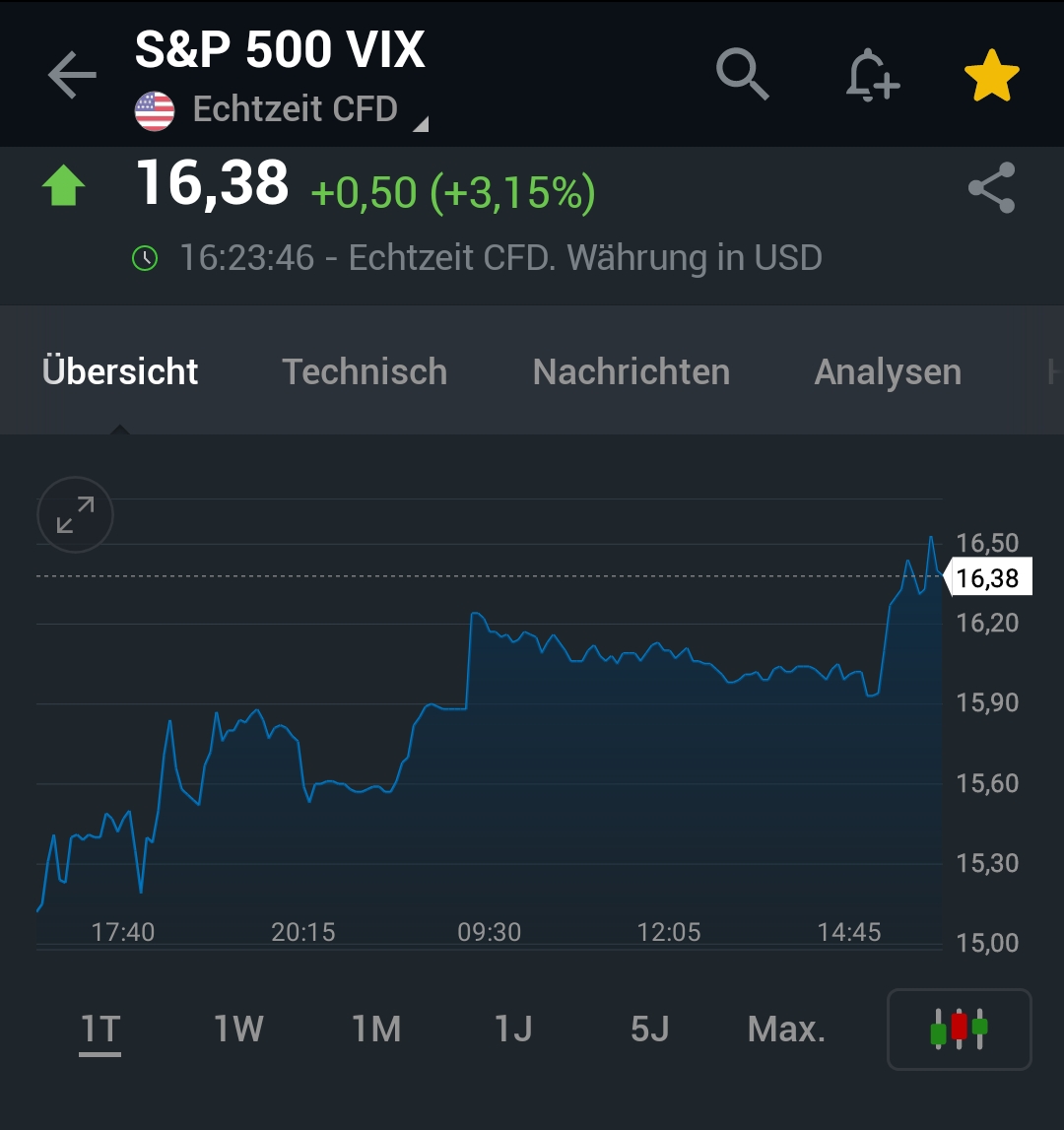Select the 1W time range

click(x=236, y=1029)
